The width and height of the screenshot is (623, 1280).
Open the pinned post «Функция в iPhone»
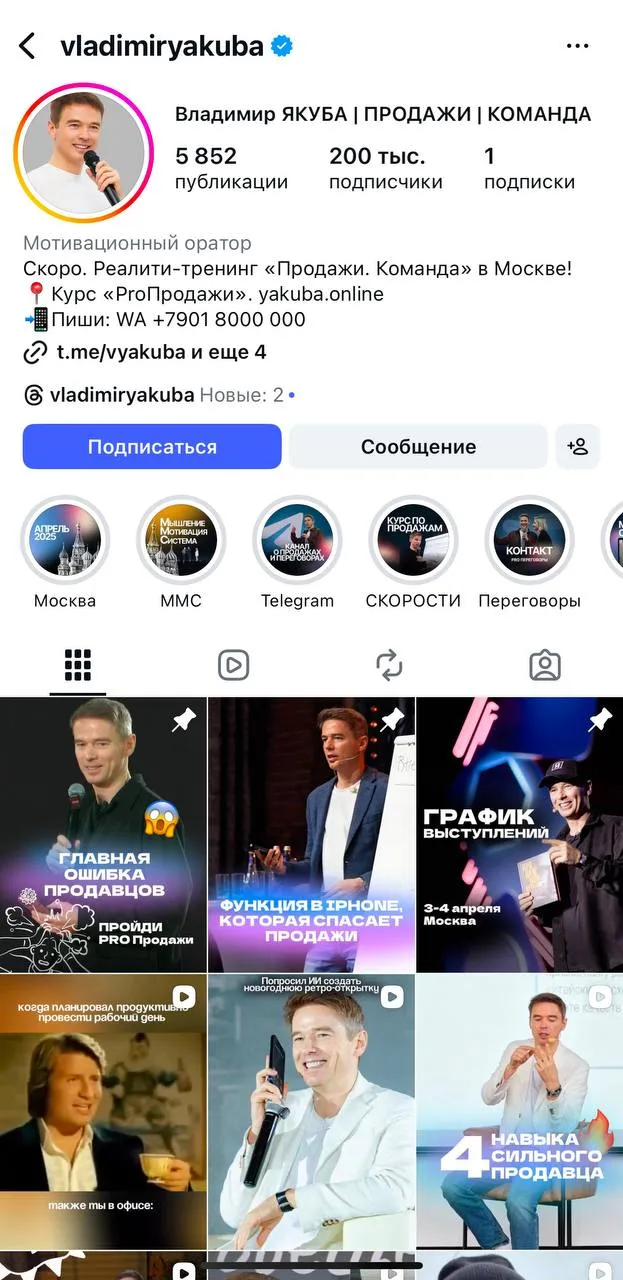point(311,835)
